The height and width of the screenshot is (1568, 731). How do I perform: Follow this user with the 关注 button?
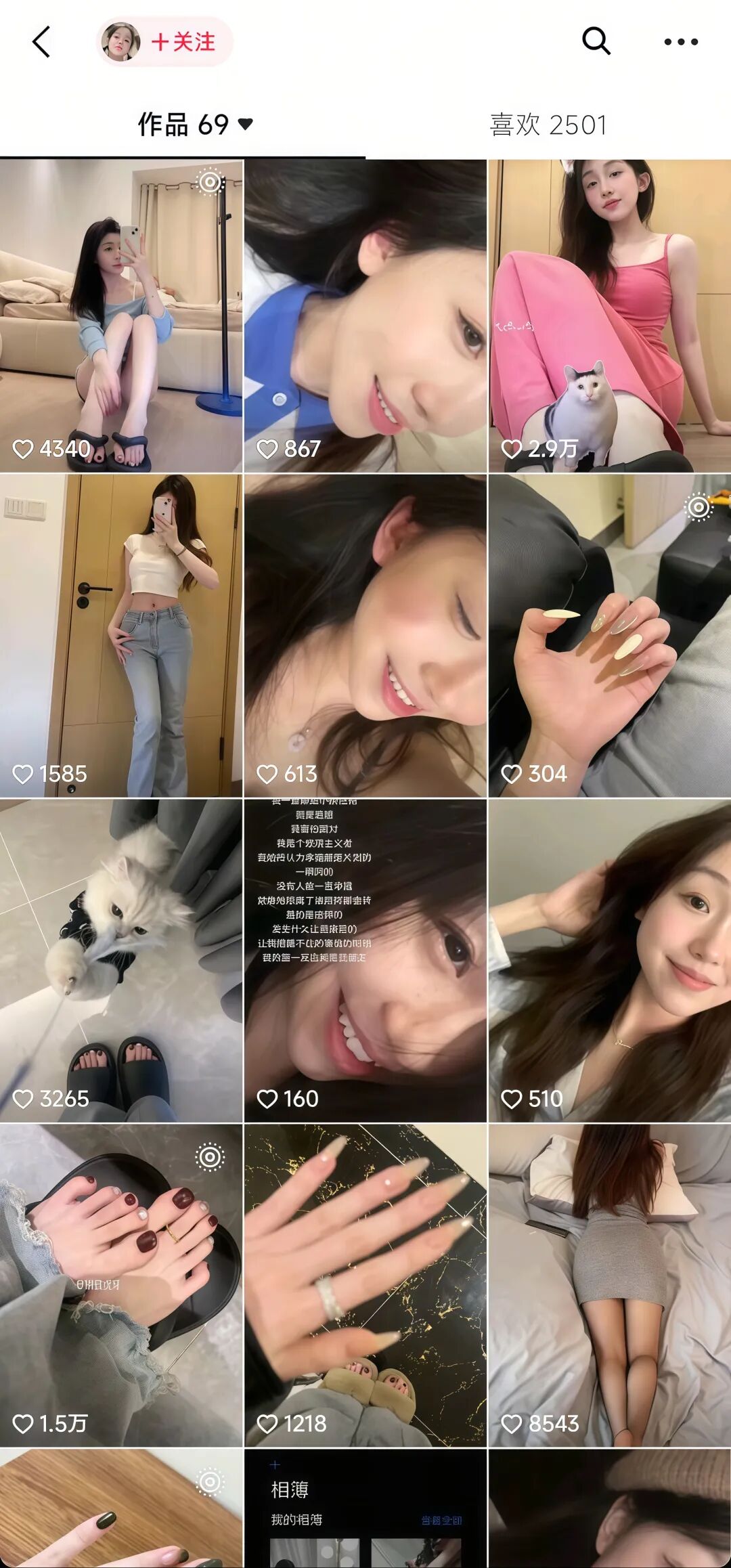pos(183,42)
